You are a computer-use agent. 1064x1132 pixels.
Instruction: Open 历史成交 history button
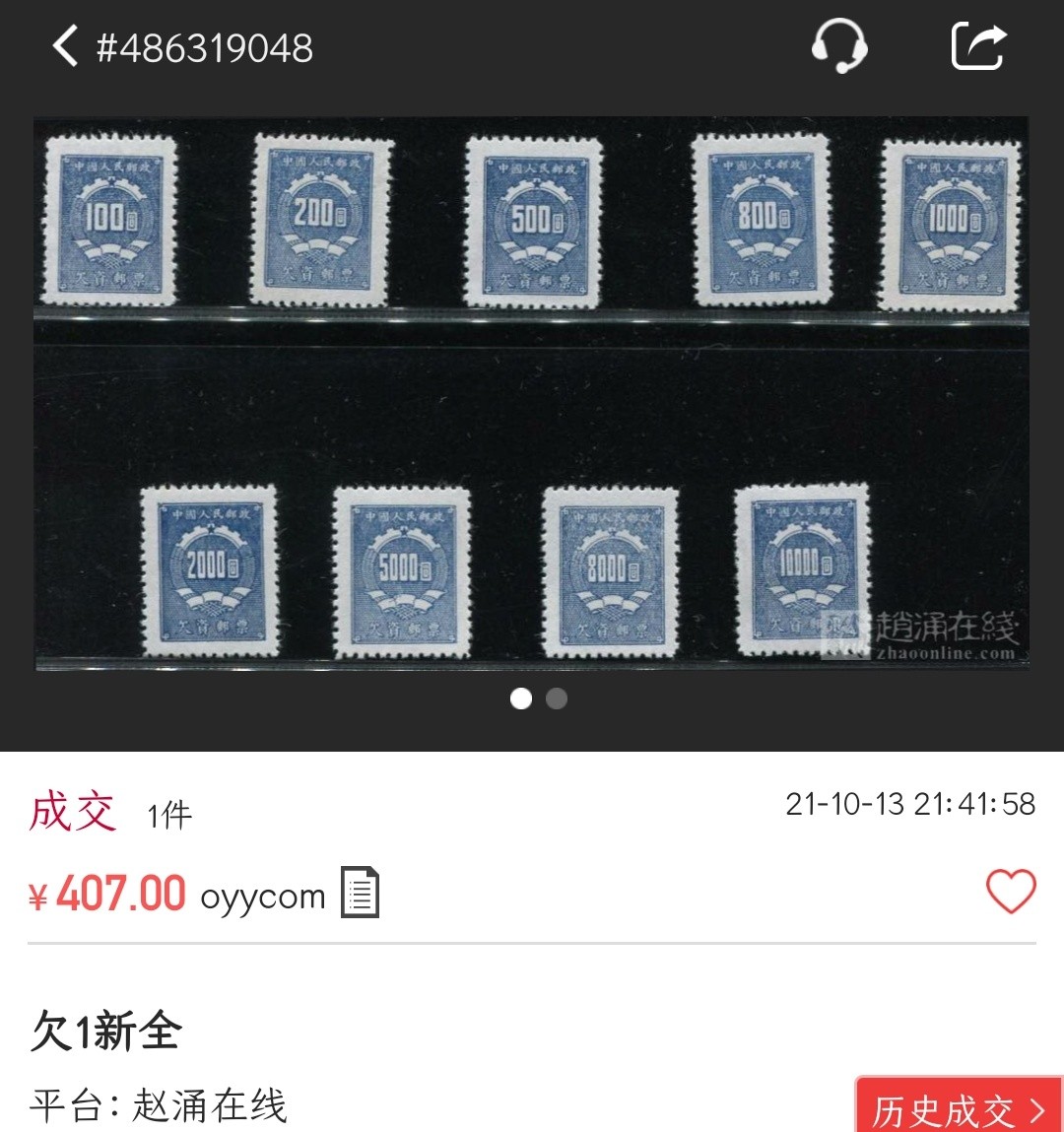[958, 1110]
